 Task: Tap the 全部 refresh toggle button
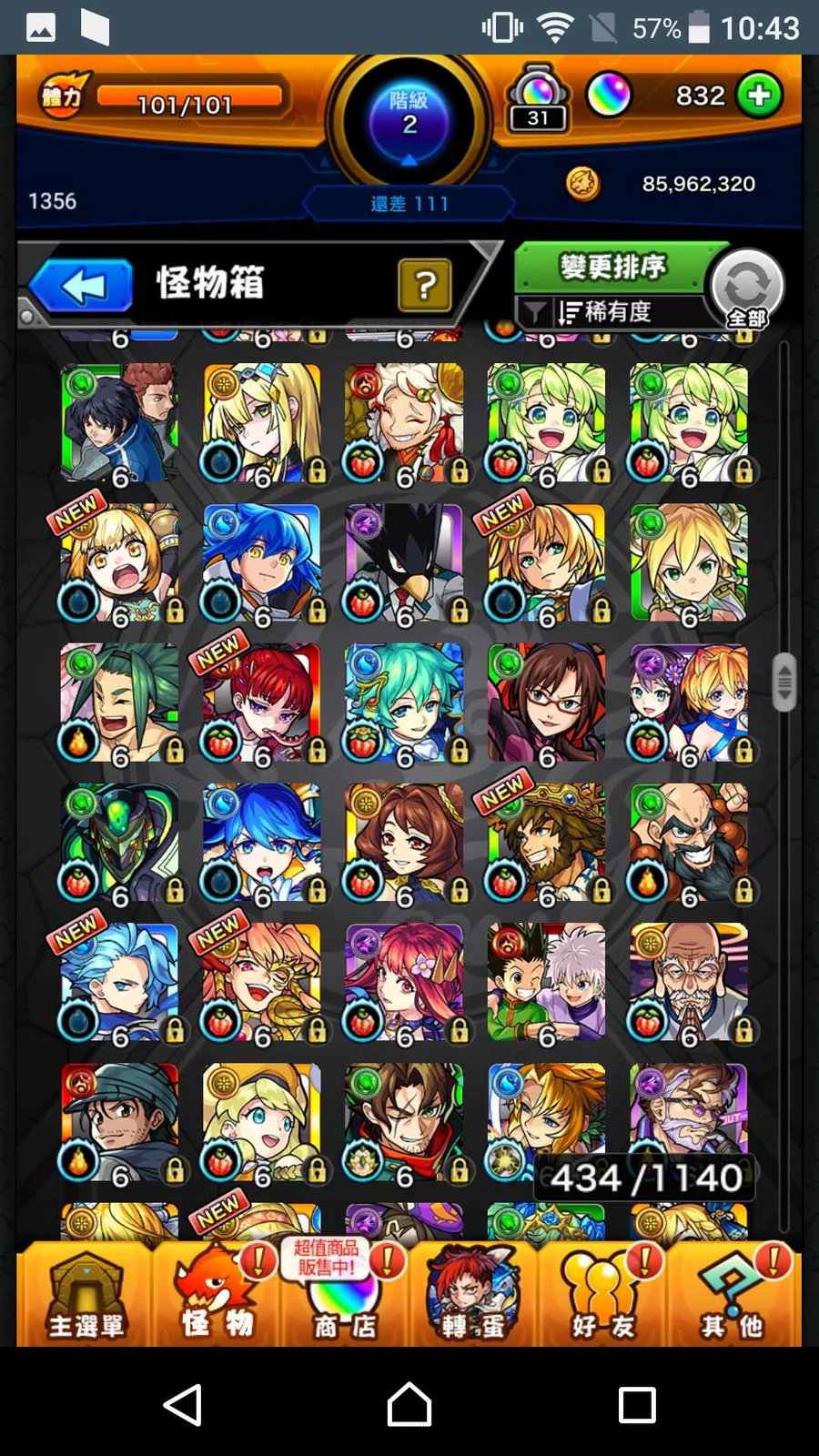(746, 288)
